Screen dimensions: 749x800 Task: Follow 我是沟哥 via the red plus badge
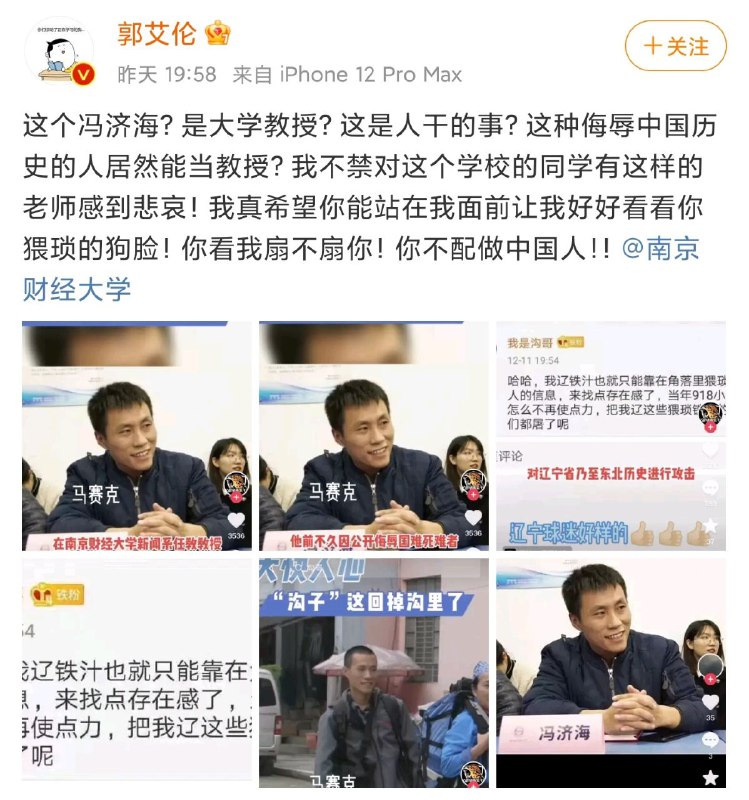pyautogui.click(x=709, y=426)
